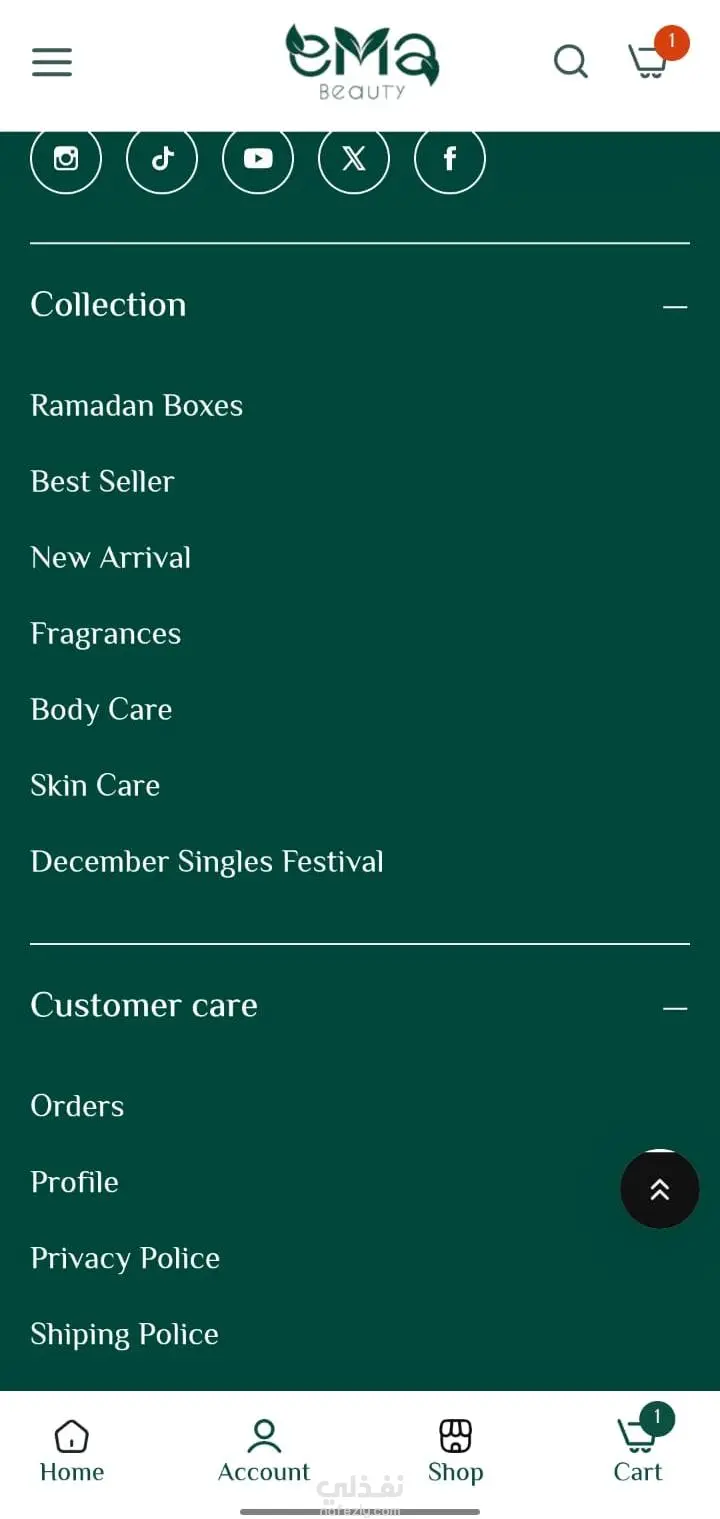
Task: View December Singles Festival collection
Action: coord(207,862)
